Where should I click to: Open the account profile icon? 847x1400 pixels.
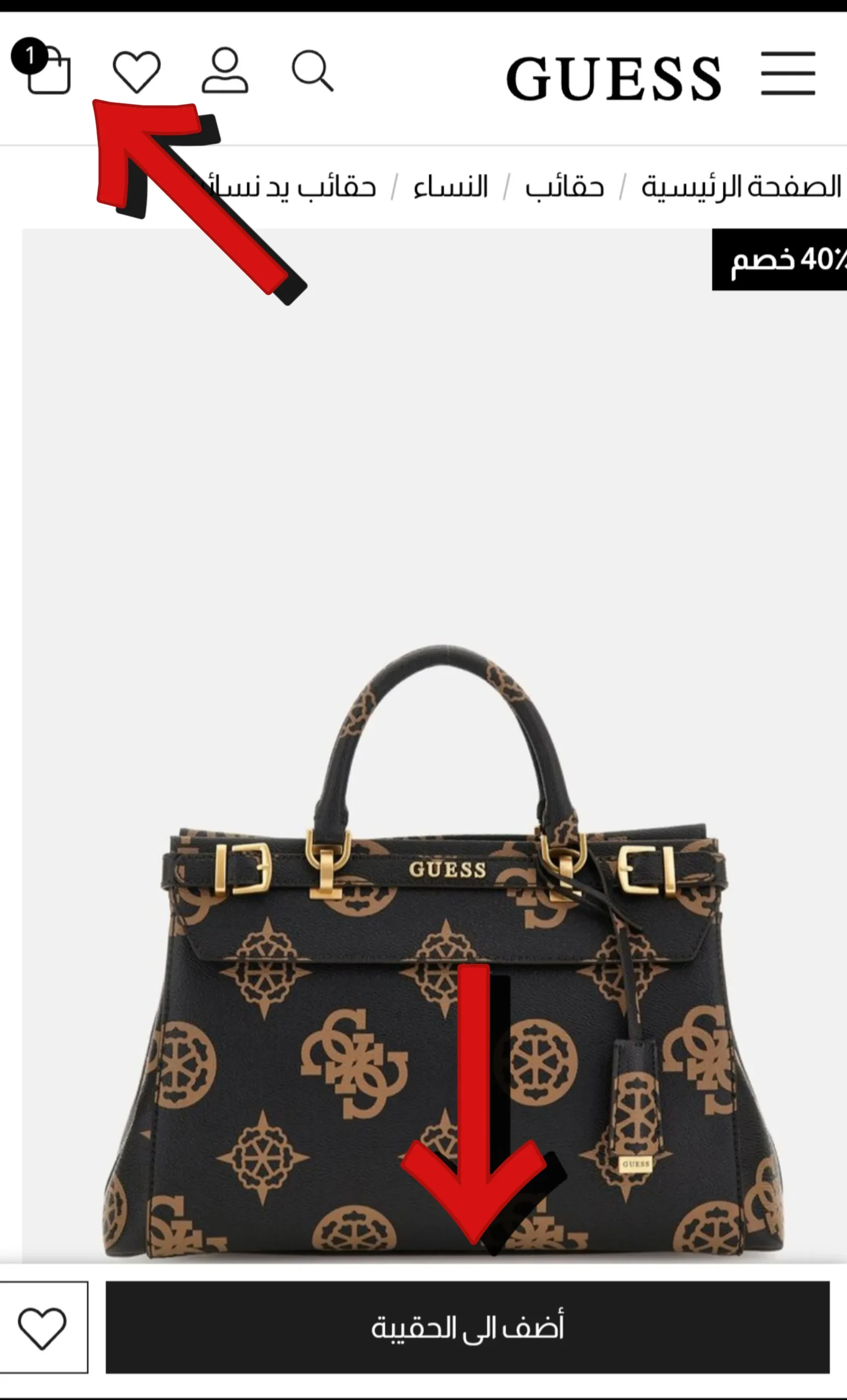225,71
